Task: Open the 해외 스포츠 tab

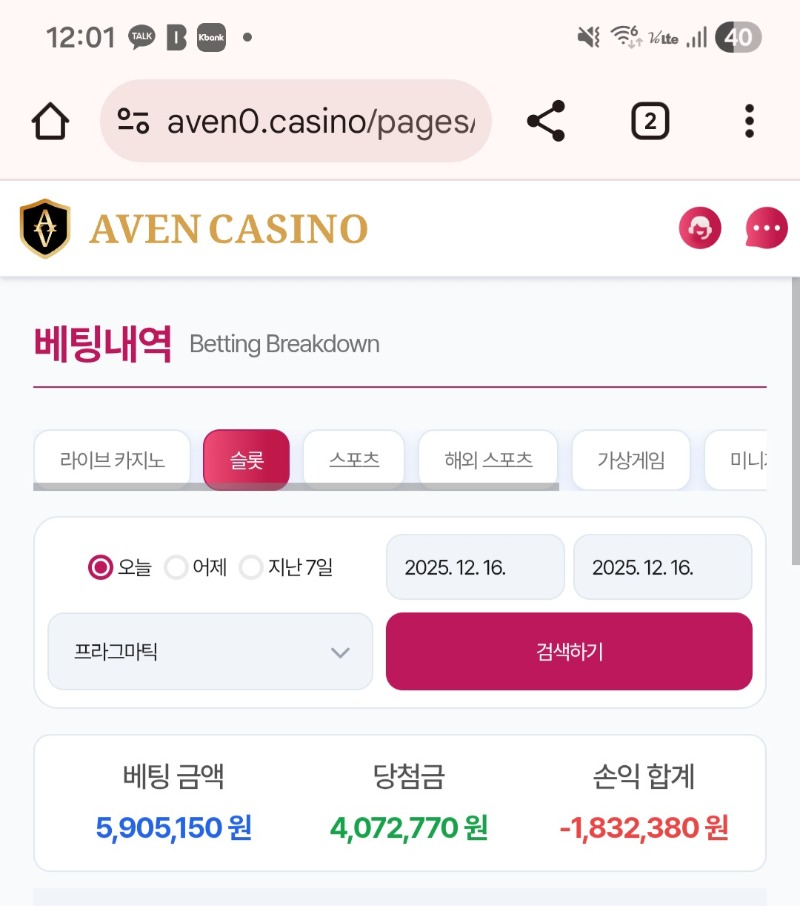Action: (x=488, y=460)
